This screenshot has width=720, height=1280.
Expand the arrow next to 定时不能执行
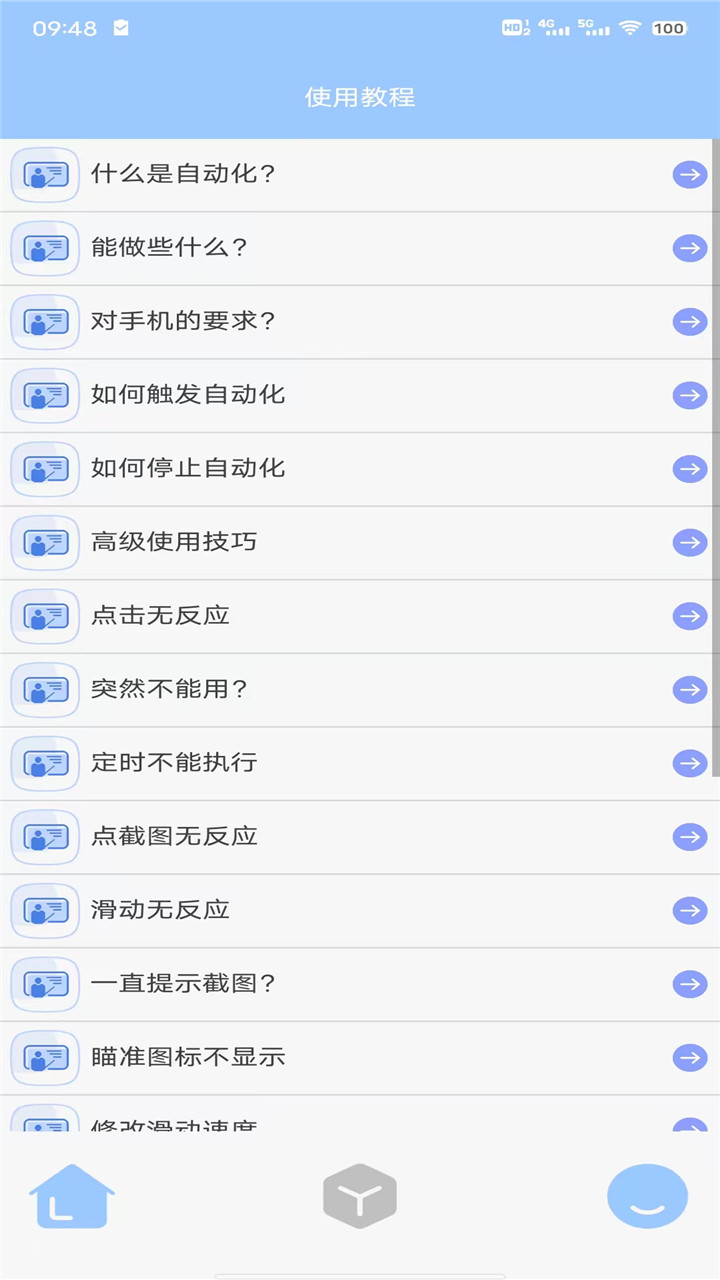(689, 763)
